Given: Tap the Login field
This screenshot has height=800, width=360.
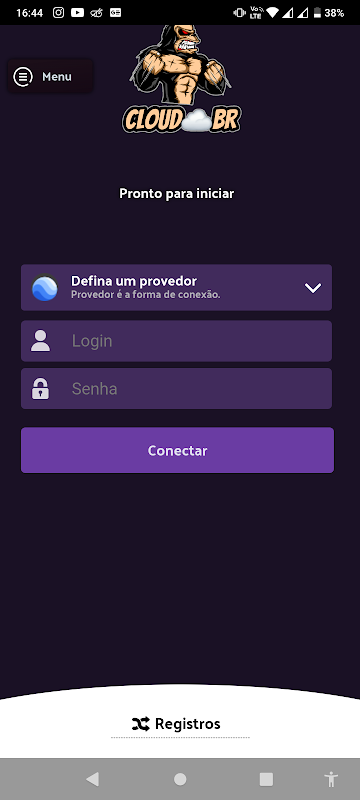Looking at the screenshot, I should tap(176, 341).
